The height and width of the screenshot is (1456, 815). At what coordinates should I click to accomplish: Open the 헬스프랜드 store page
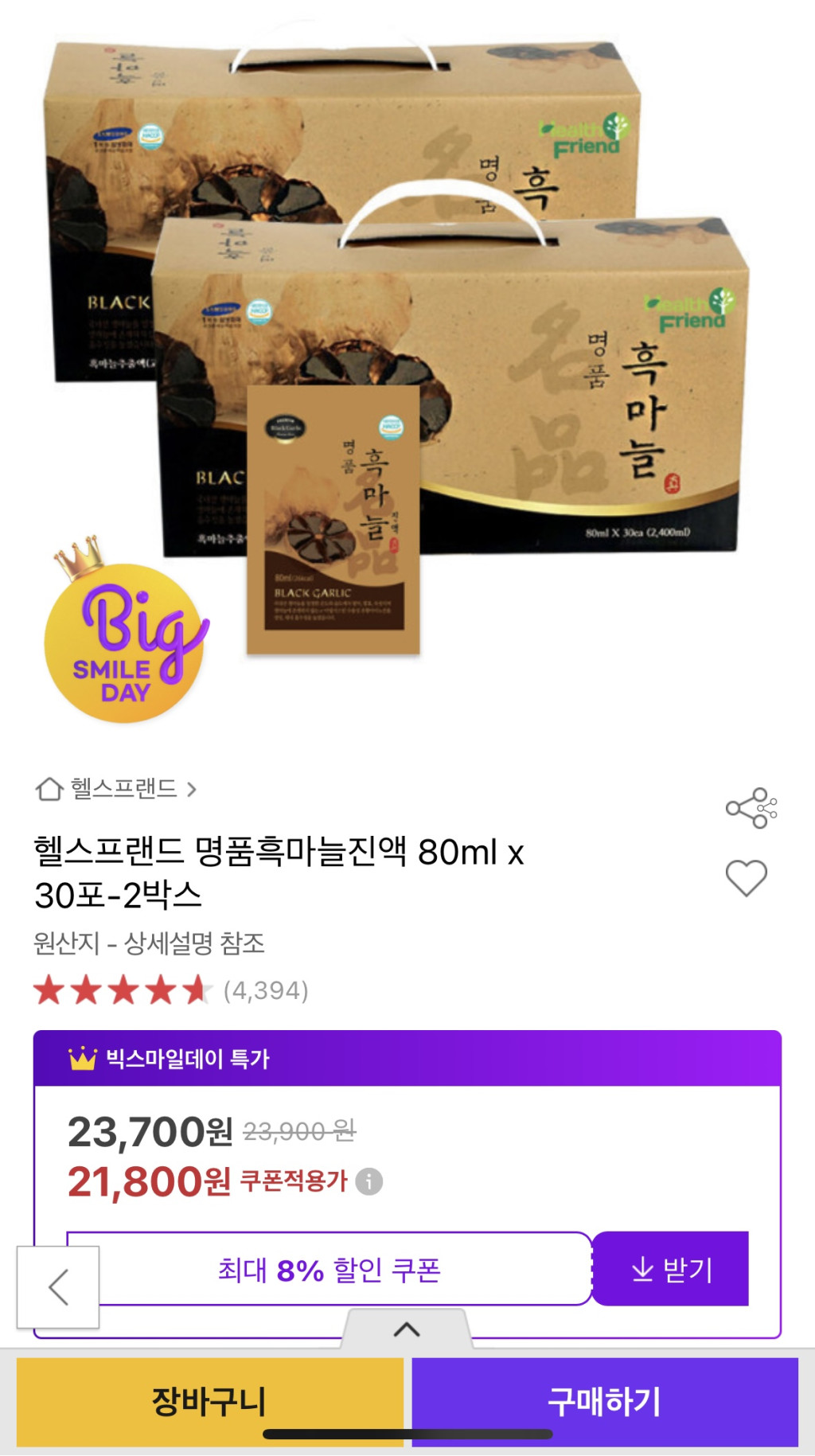116,789
